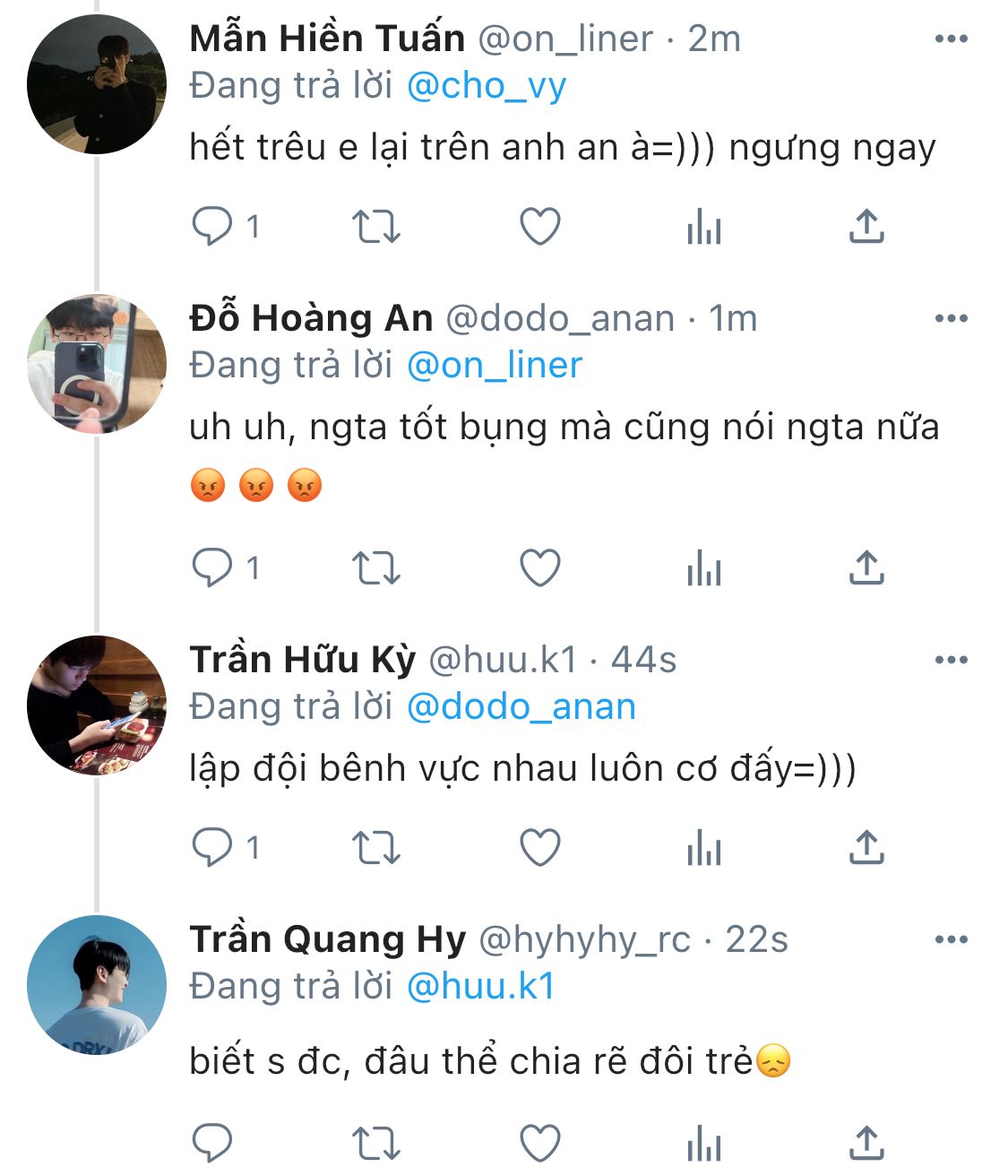The width and height of the screenshot is (1008, 1176).
Task: Open overflow menu on Đỗ Hoàng An's tweet
Action: click(951, 319)
